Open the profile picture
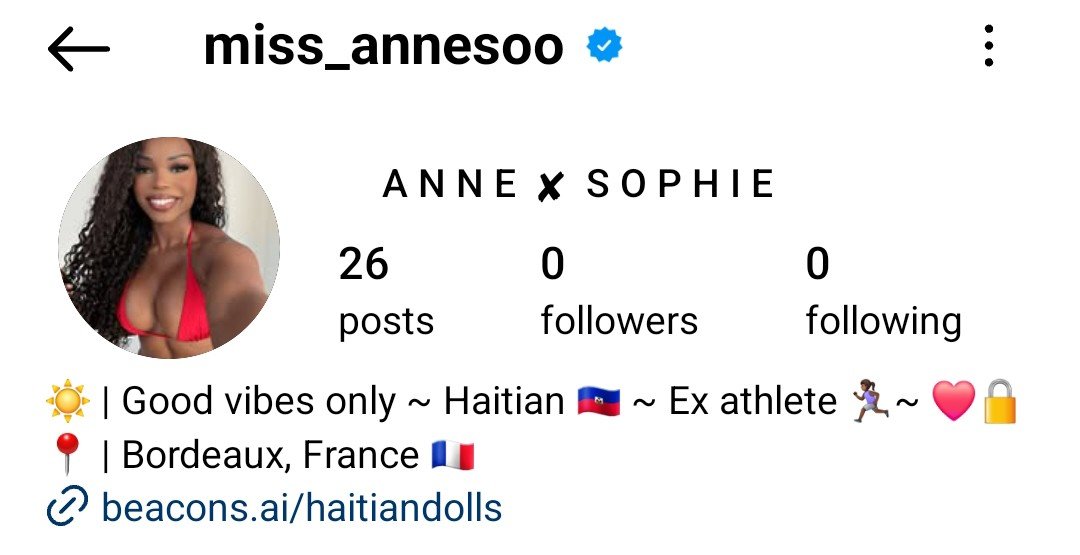Screen dimensions: 1080x555 [x=169, y=248]
